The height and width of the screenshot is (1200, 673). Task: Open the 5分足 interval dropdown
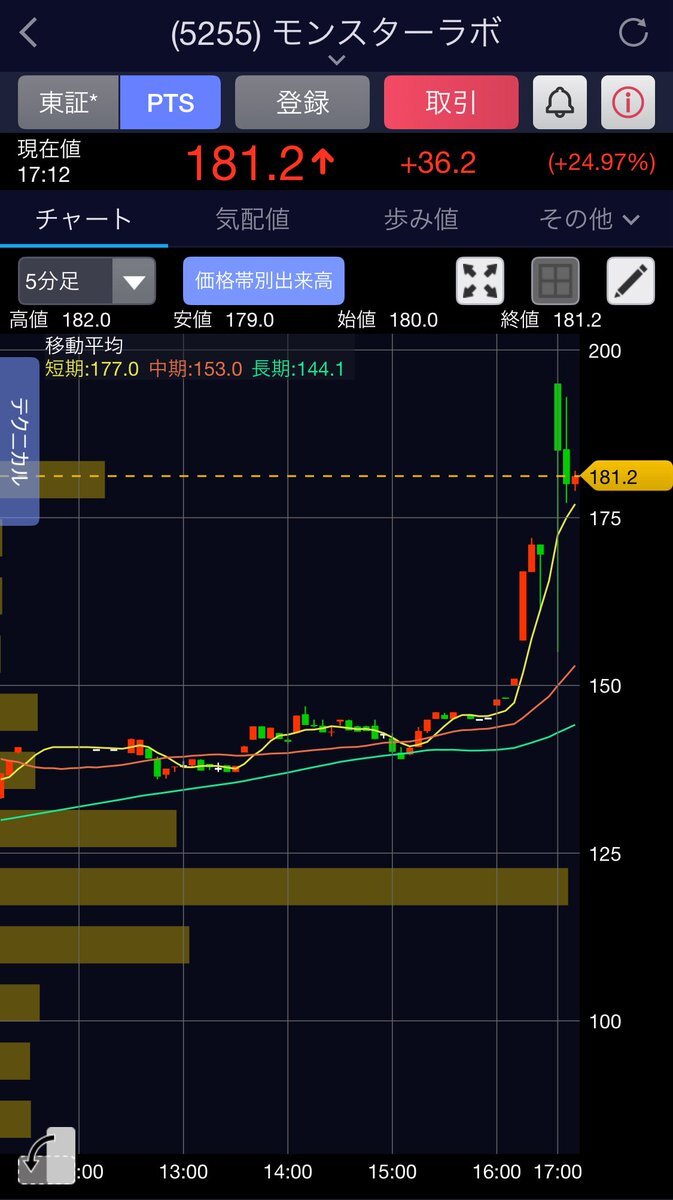pyautogui.click(x=87, y=281)
